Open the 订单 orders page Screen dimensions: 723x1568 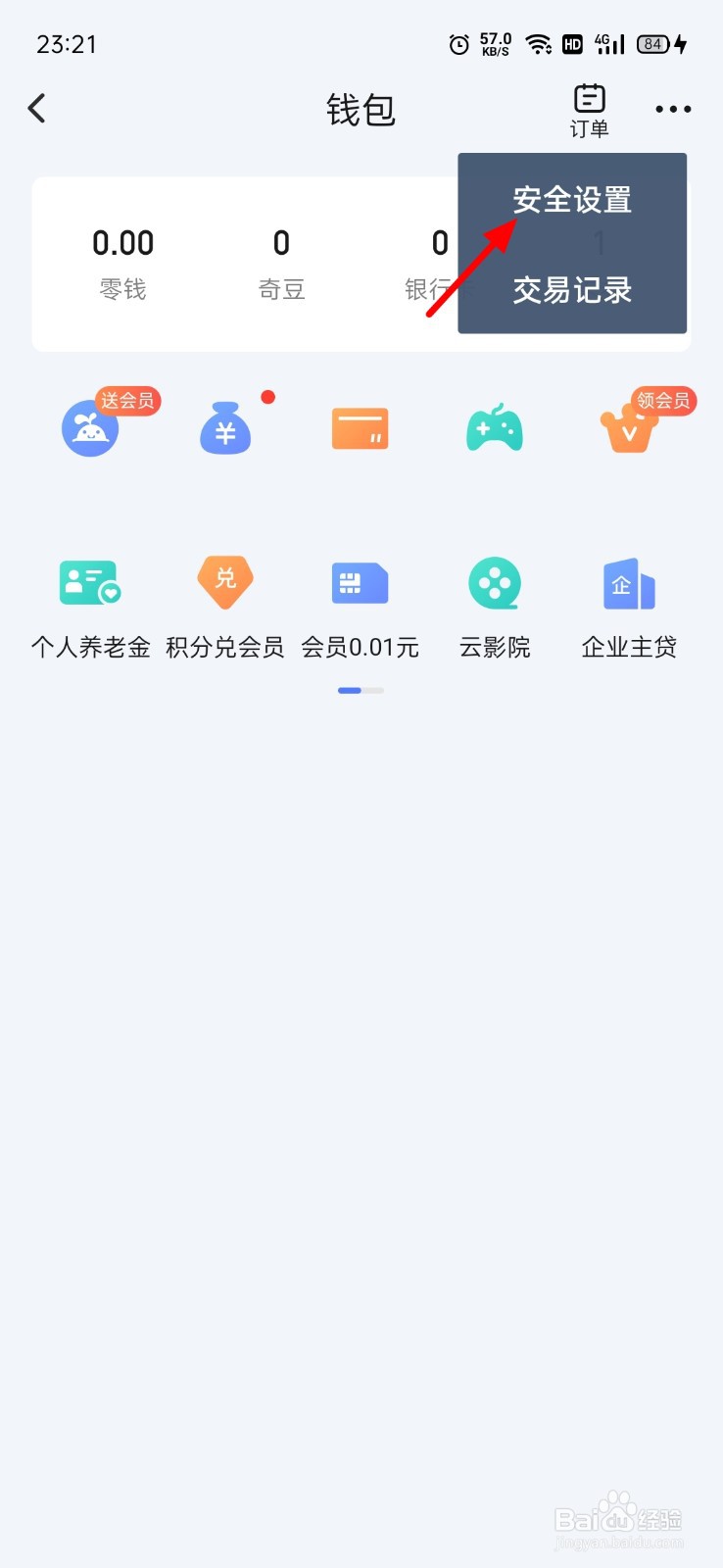[x=589, y=111]
